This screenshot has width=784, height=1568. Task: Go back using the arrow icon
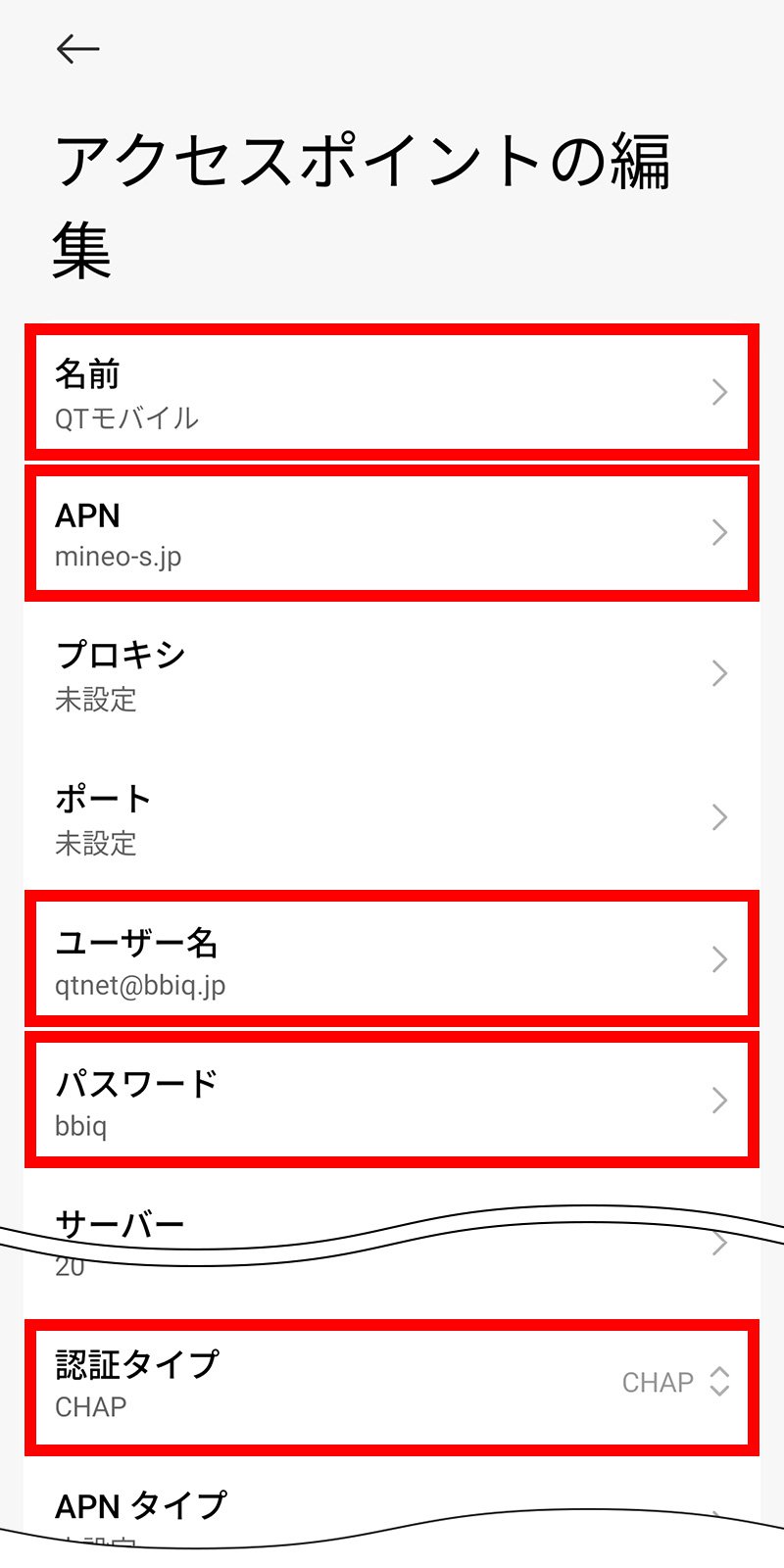click(77, 49)
